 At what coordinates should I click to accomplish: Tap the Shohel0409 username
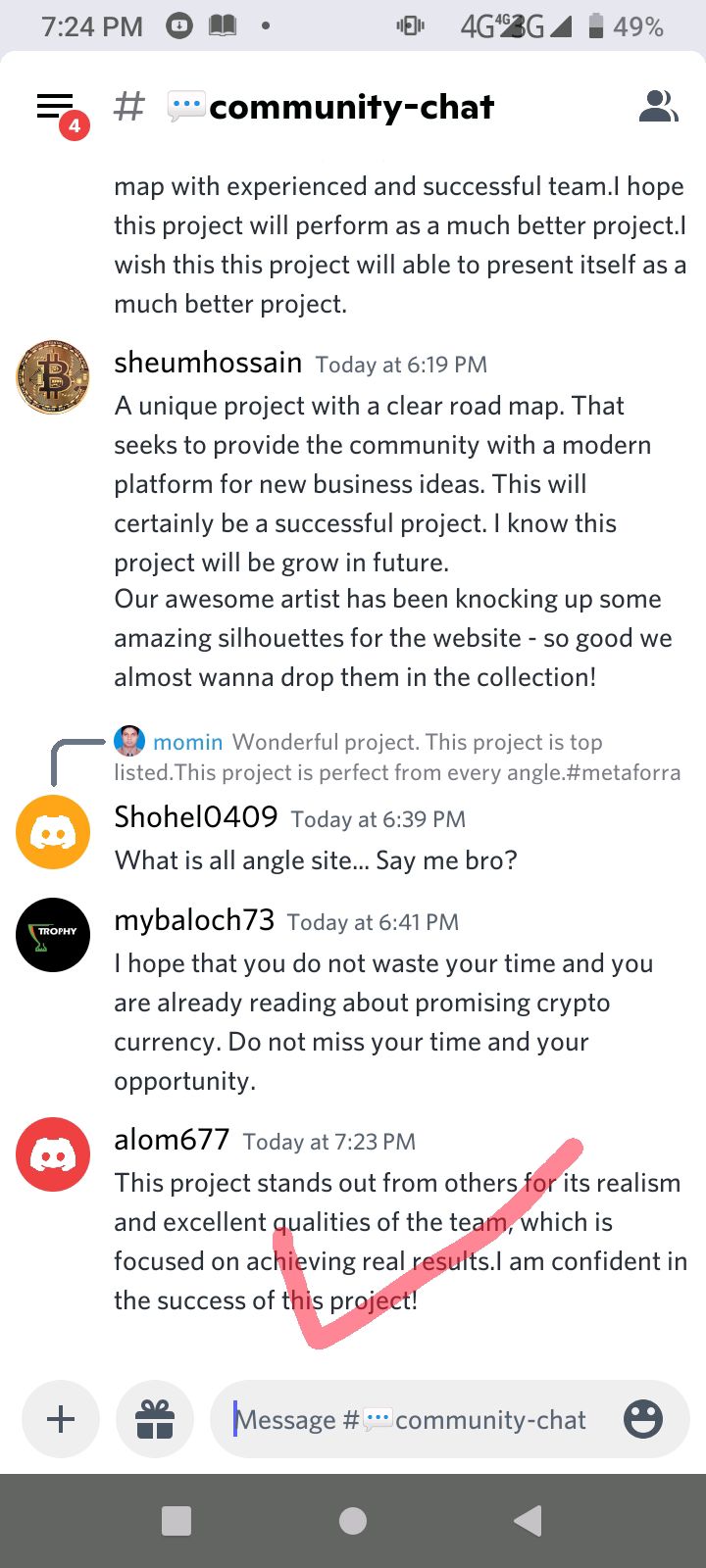tap(196, 817)
